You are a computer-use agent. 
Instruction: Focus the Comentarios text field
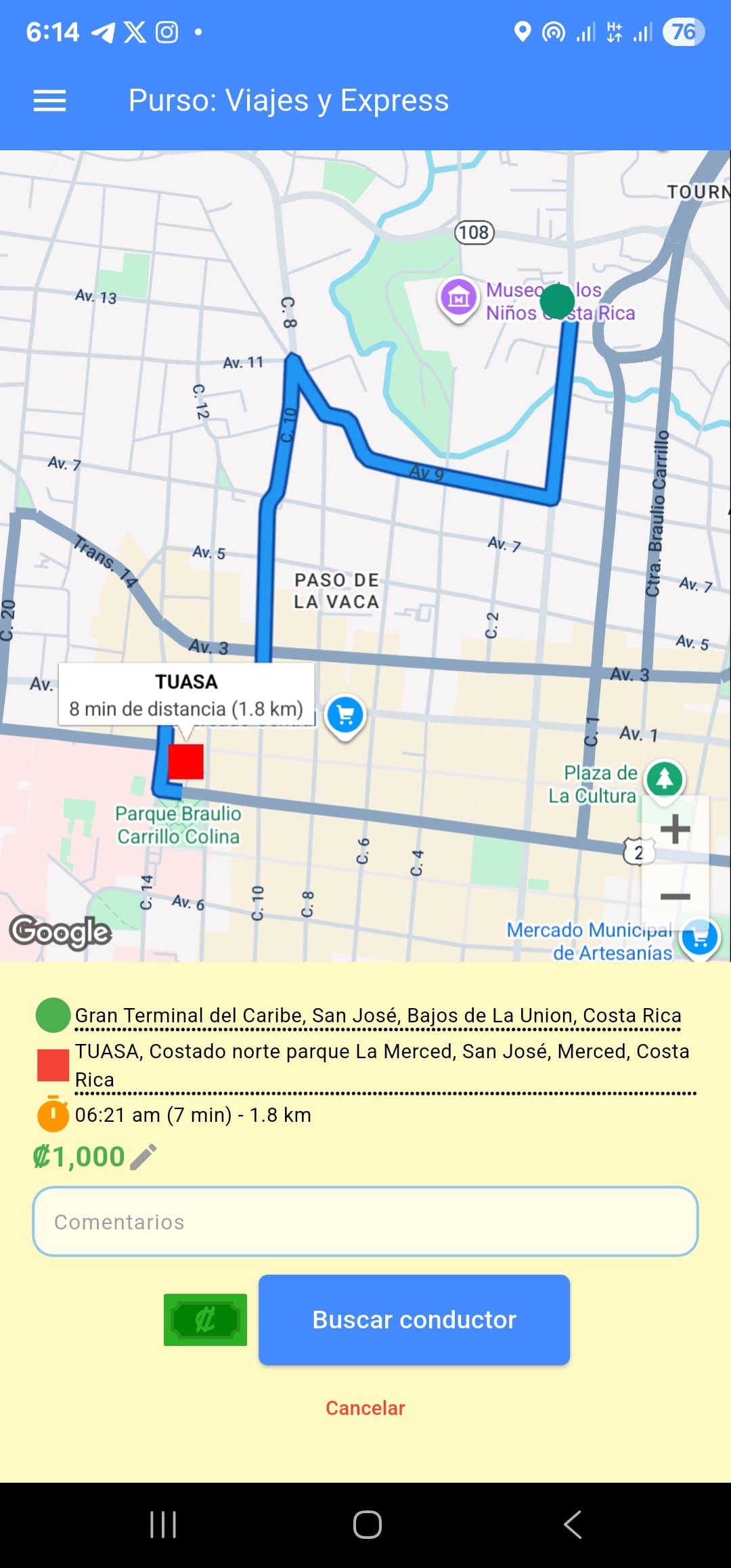coord(365,1221)
